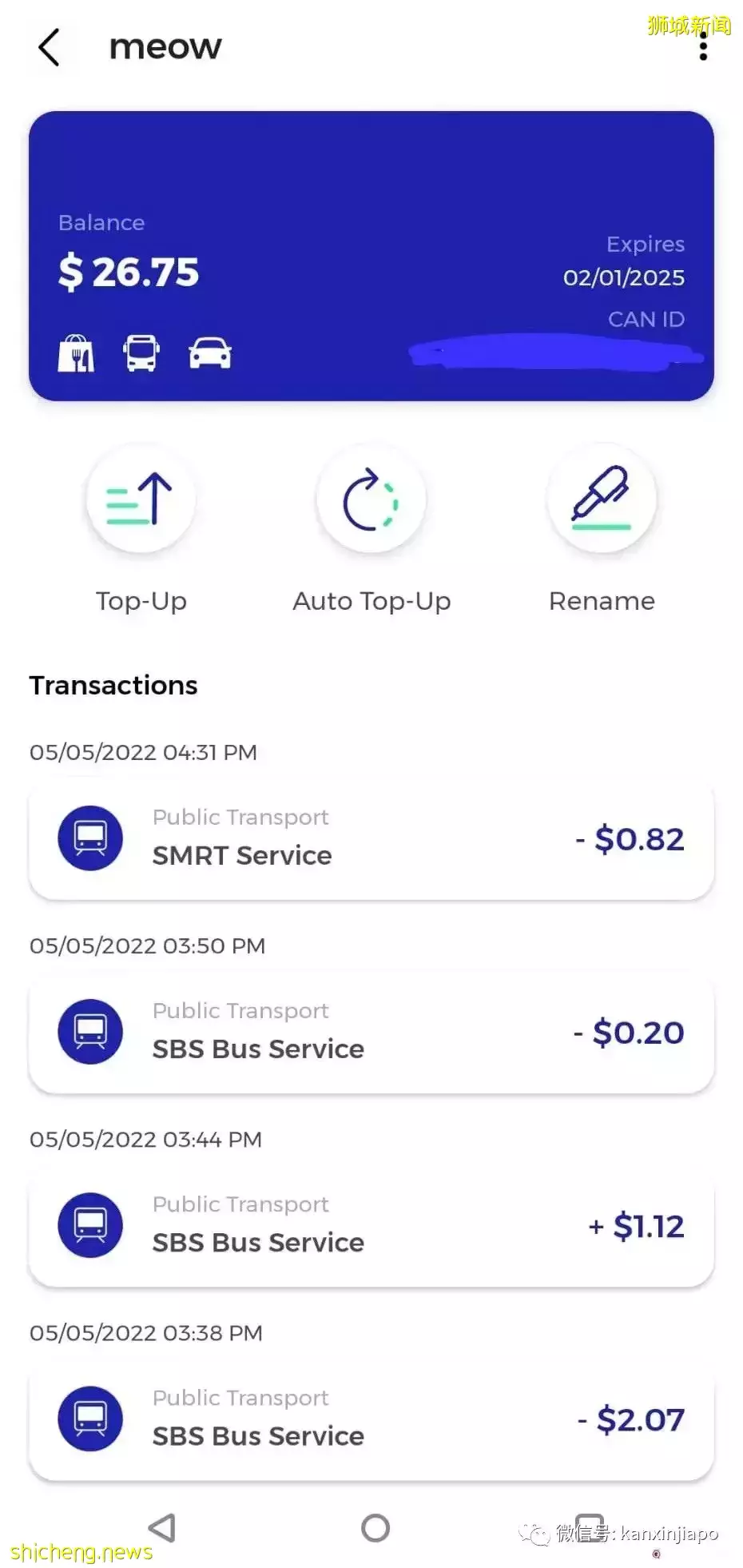Open the SBS Bus Service +$1.12 transaction

371,1226
